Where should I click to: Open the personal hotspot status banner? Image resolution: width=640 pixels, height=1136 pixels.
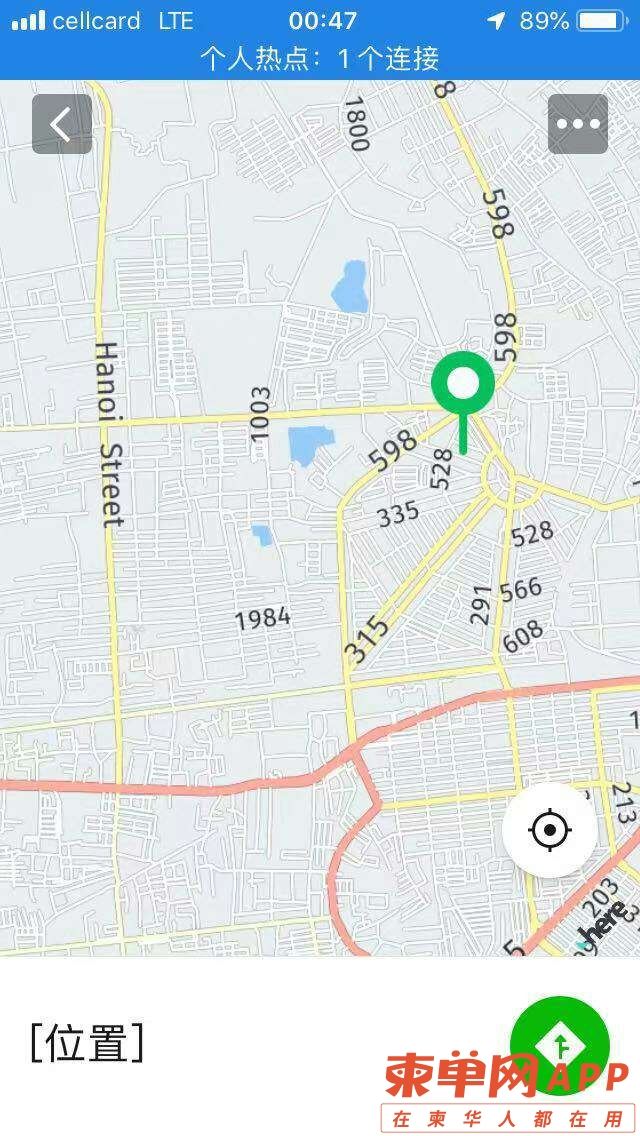(x=320, y=58)
